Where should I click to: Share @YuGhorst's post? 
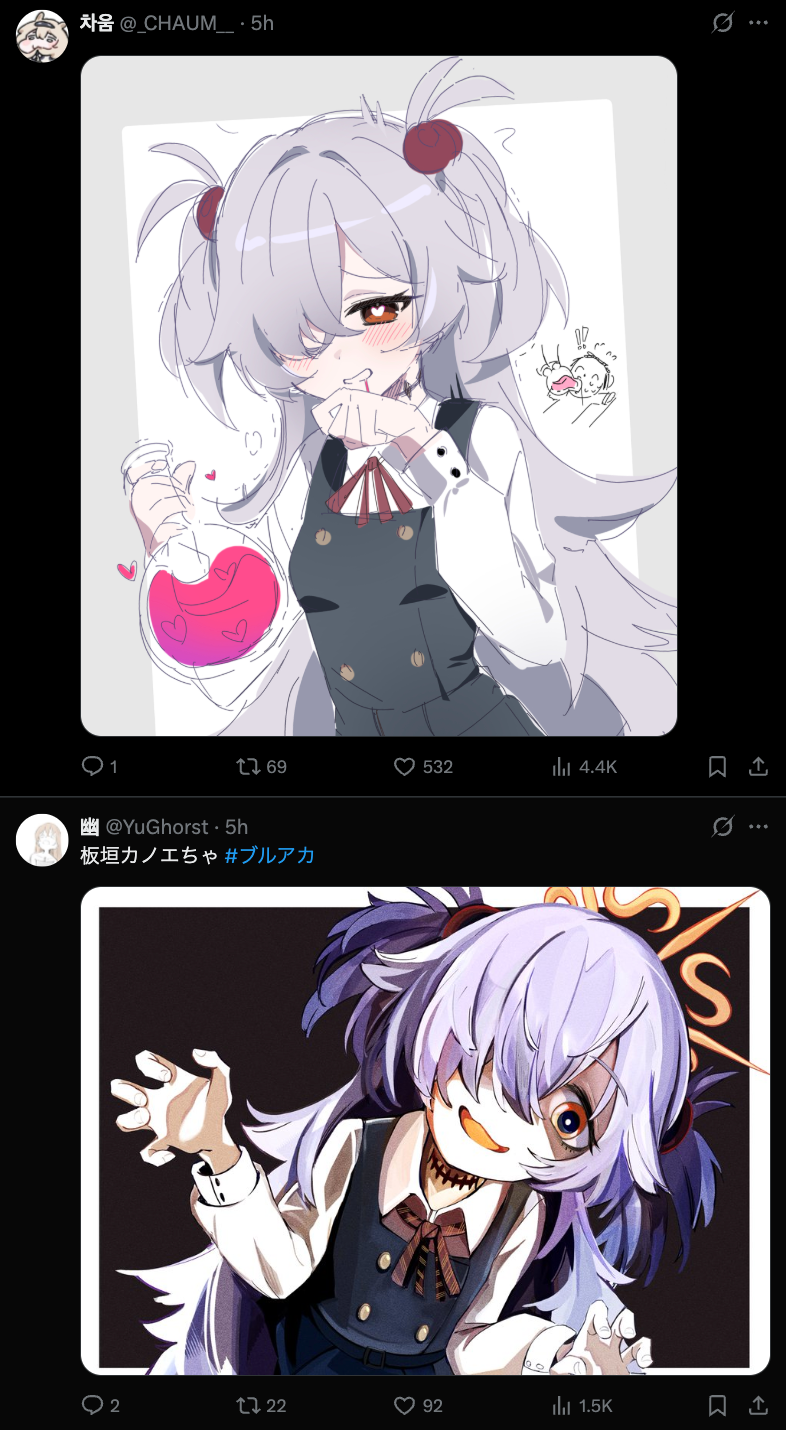tap(758, 1405)
